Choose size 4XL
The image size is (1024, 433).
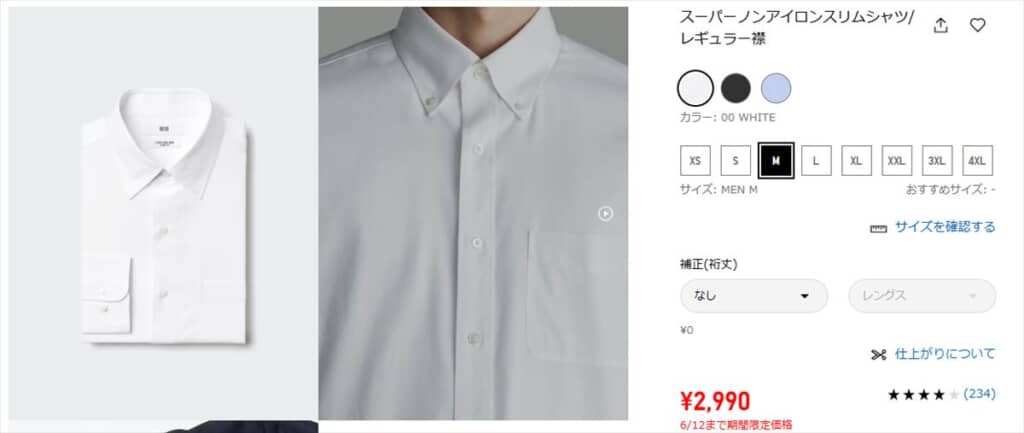click(977, 160)
